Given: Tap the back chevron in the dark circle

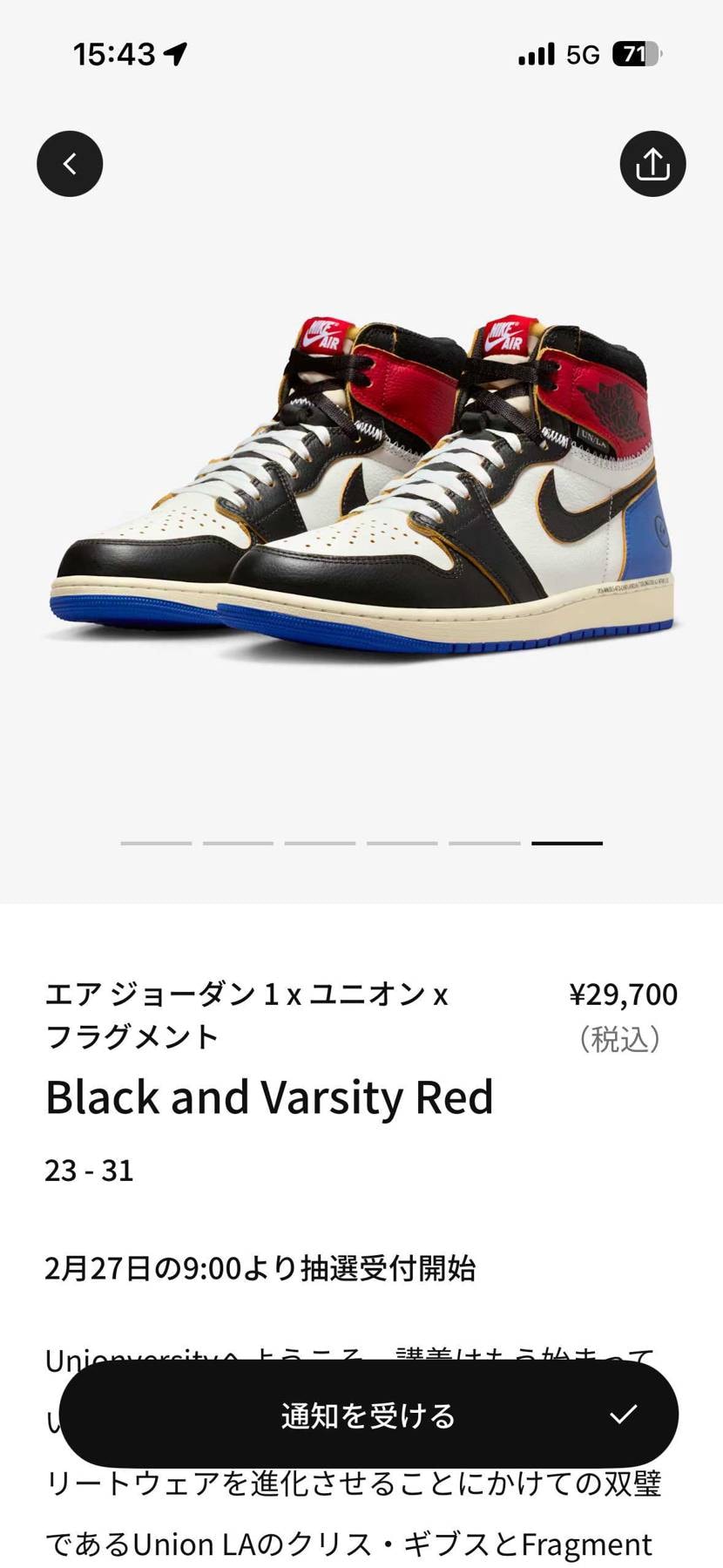Looking at the screenshot, I should (x=70, y=164).
